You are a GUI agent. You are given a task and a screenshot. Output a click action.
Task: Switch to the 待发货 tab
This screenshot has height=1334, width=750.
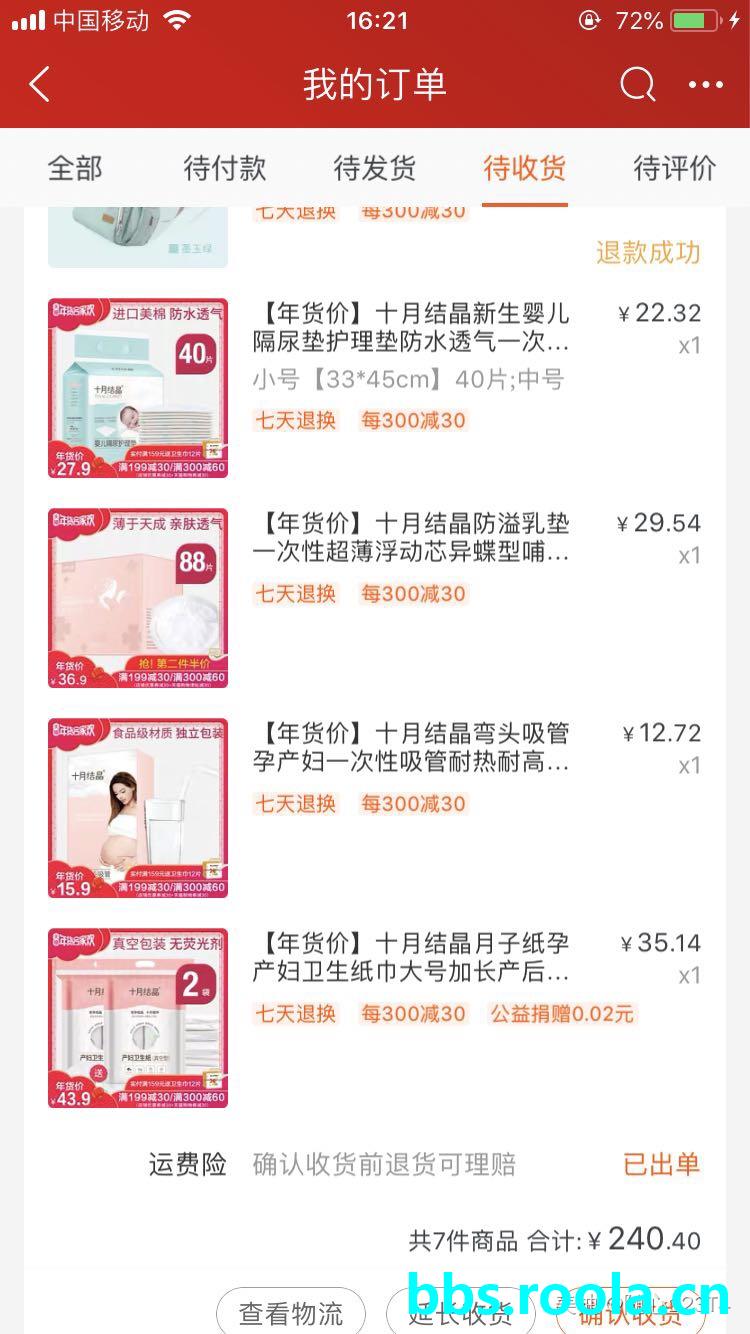(375, 168)
